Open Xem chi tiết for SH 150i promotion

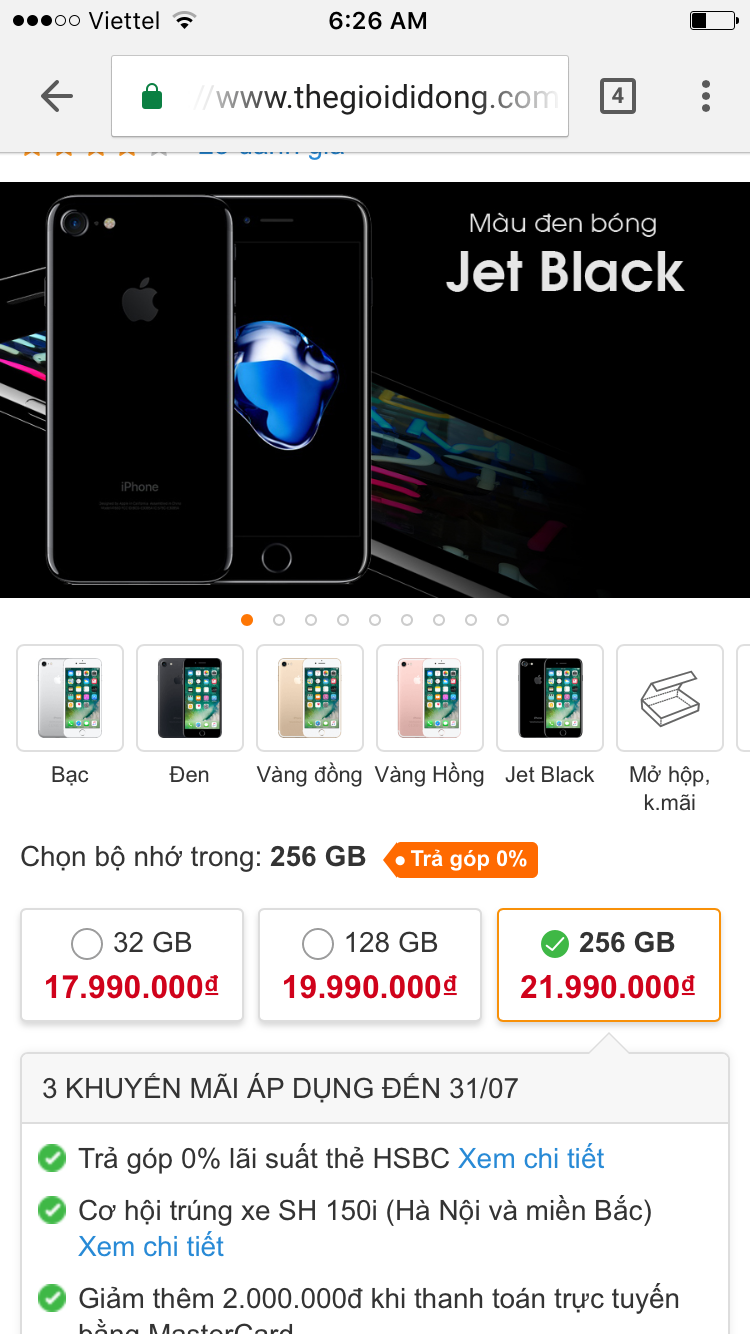click(151, 1246)
